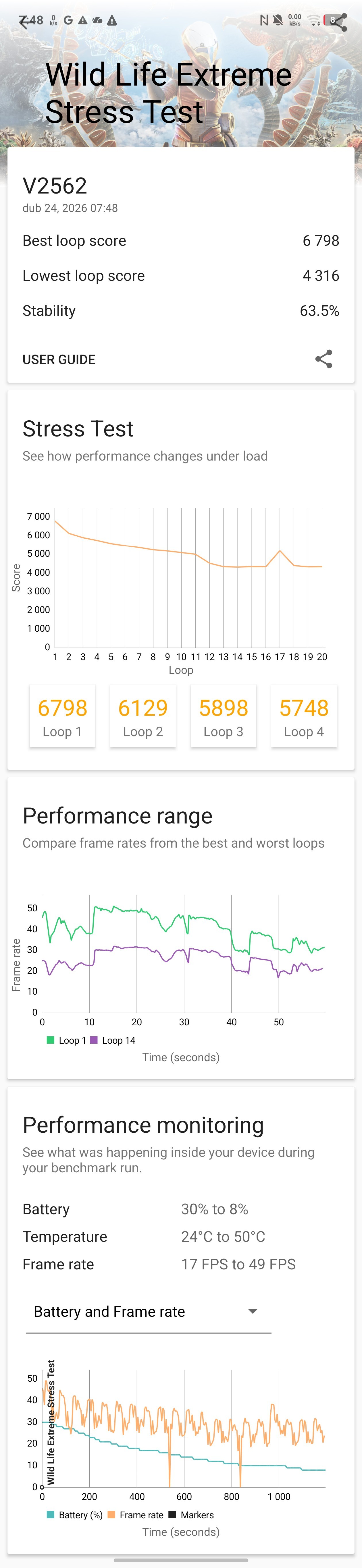
Task: Open Loop 1 score card 6798
Action: [x=62, y=716]
